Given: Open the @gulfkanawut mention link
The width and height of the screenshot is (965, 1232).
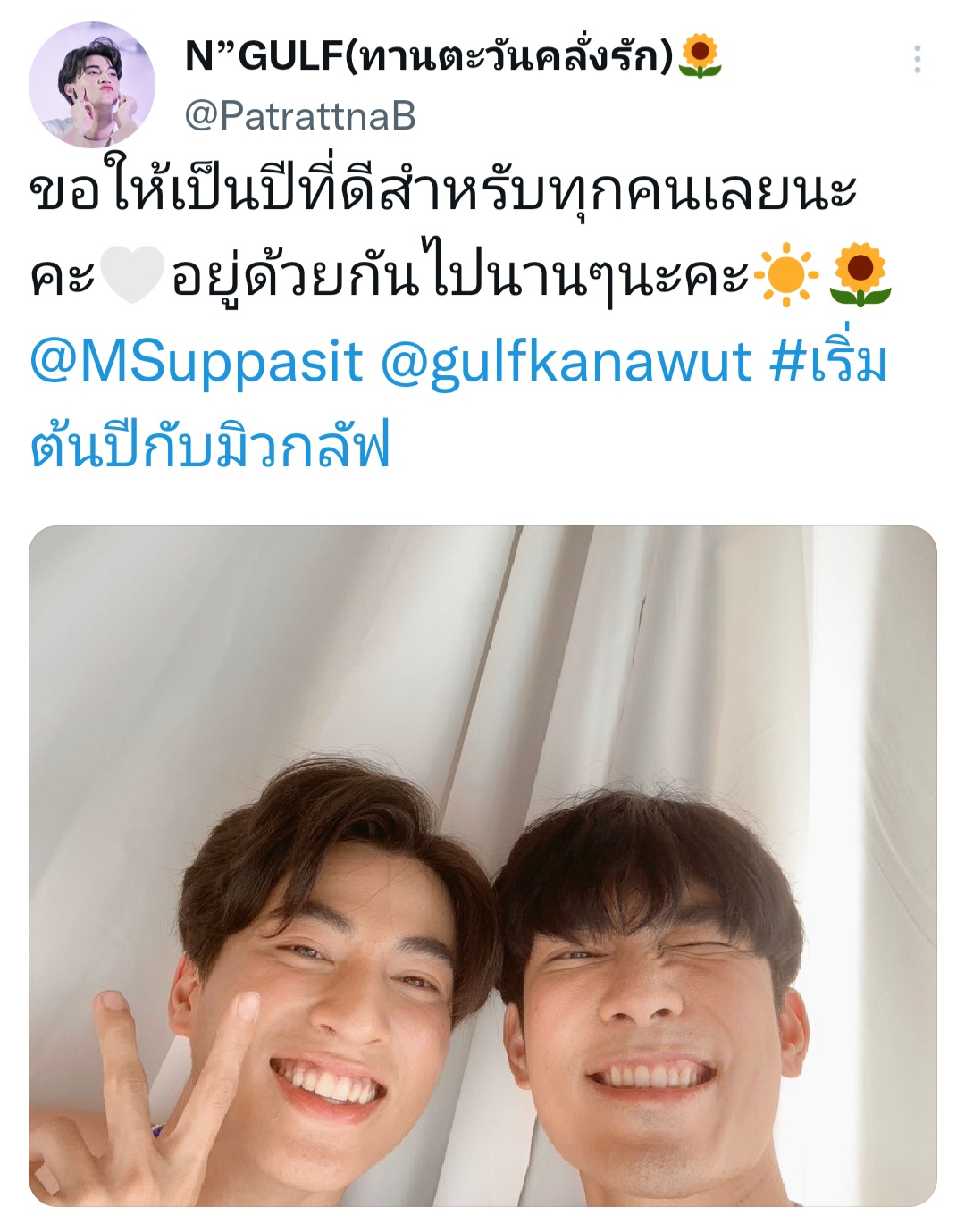Looking at the screenshot, I should coord(566,362).
